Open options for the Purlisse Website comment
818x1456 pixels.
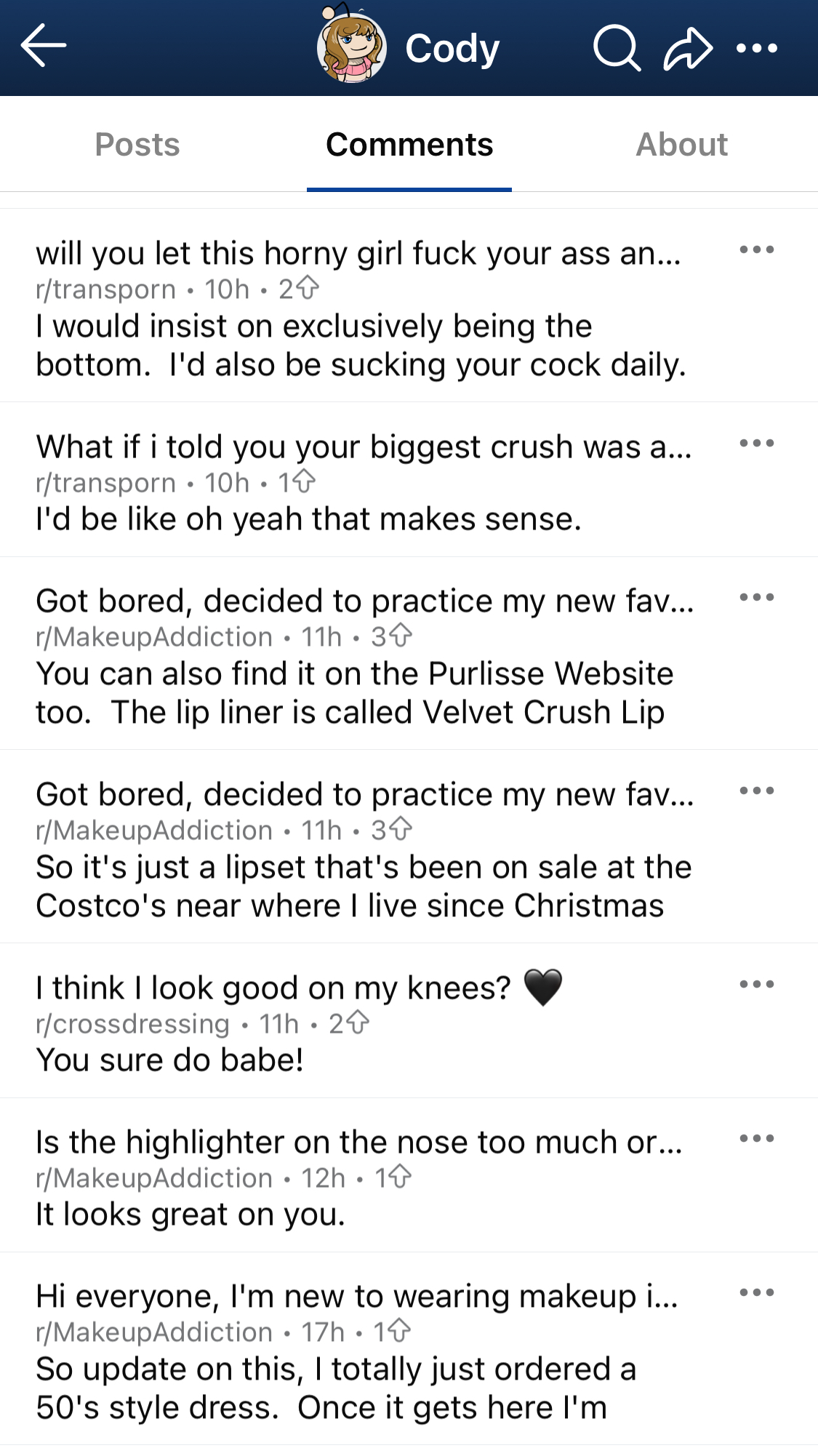click(x=756, y=598)
